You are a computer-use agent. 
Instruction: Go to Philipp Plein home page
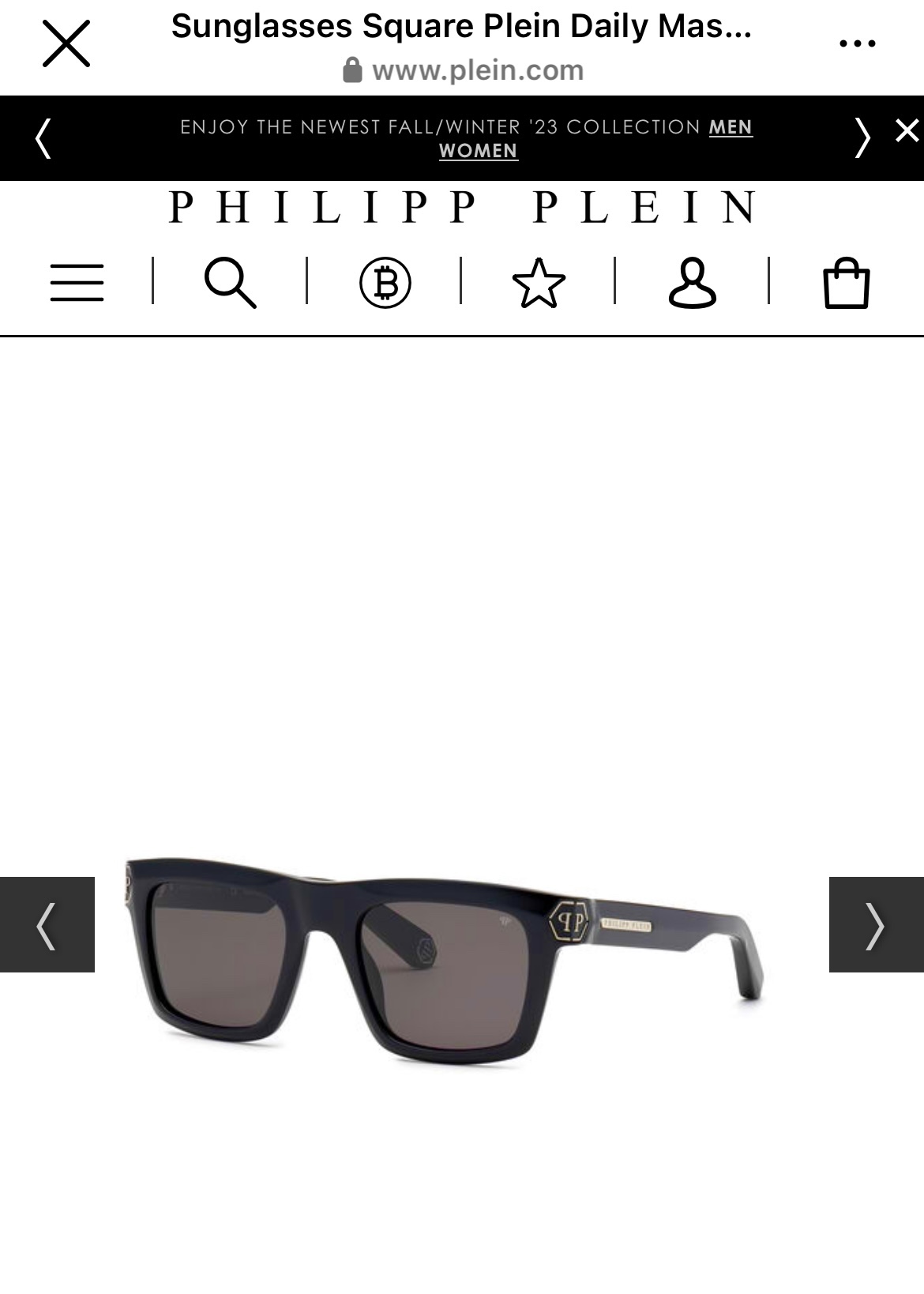[x=462, y=208]
